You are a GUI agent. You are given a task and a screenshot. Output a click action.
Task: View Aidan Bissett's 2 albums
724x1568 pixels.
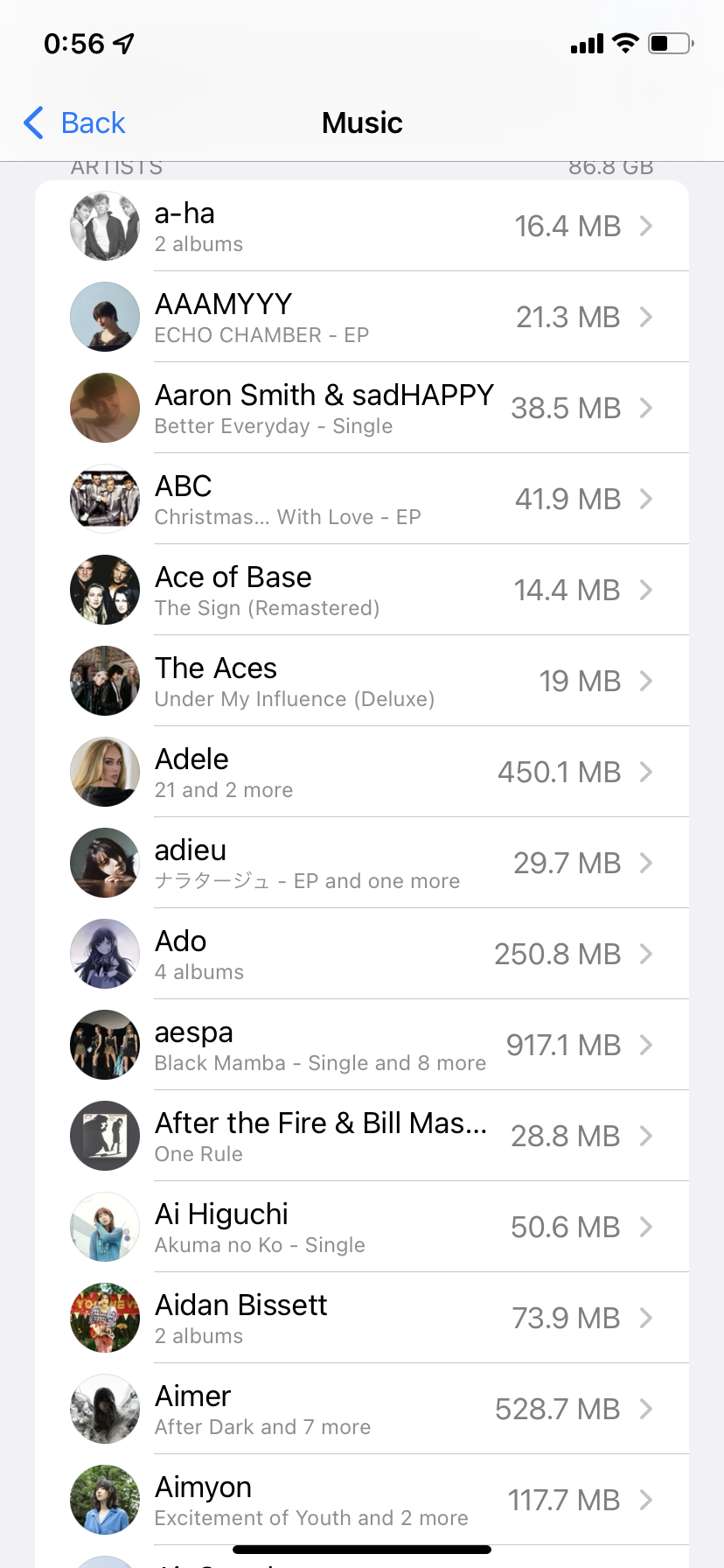click(362, 1319)
